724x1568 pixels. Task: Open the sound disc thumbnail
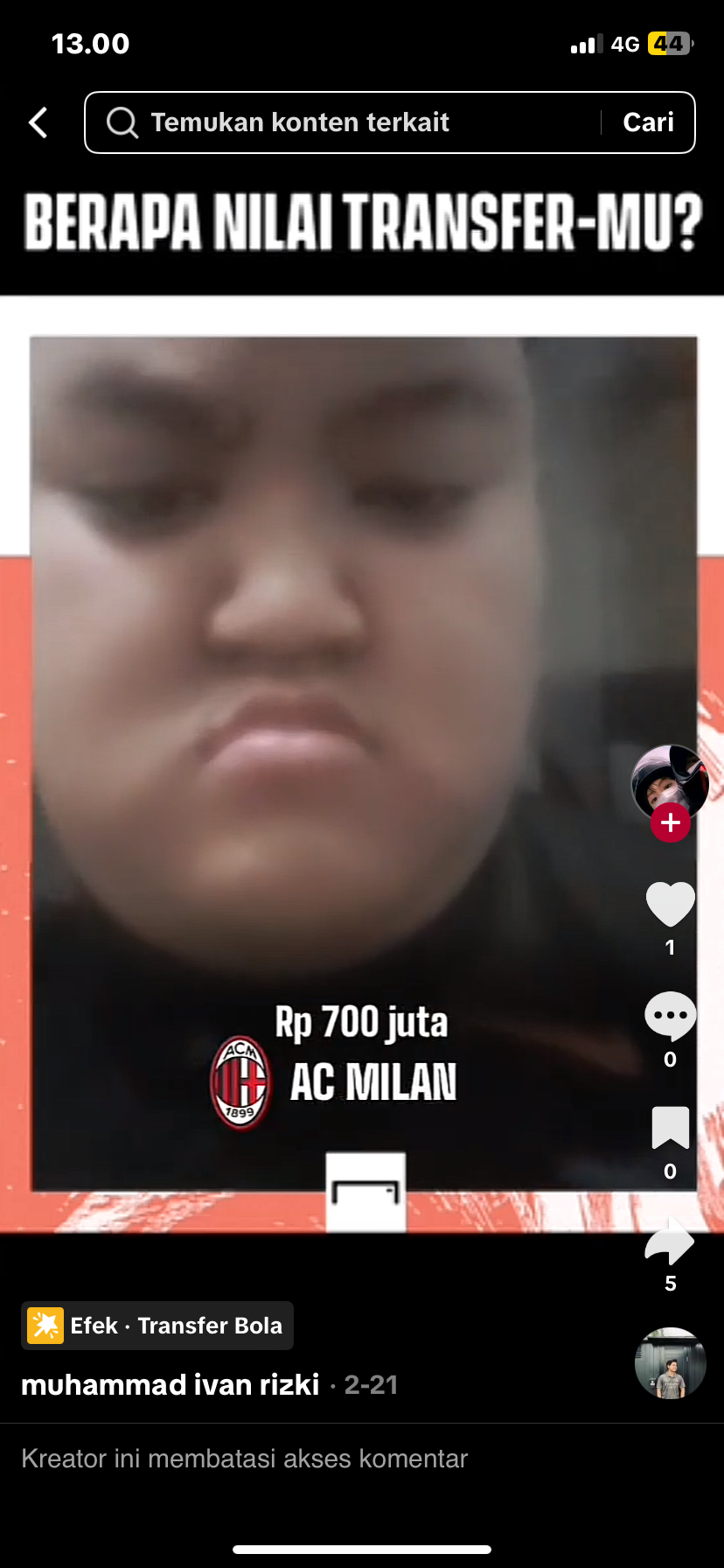coord(670,1363)
